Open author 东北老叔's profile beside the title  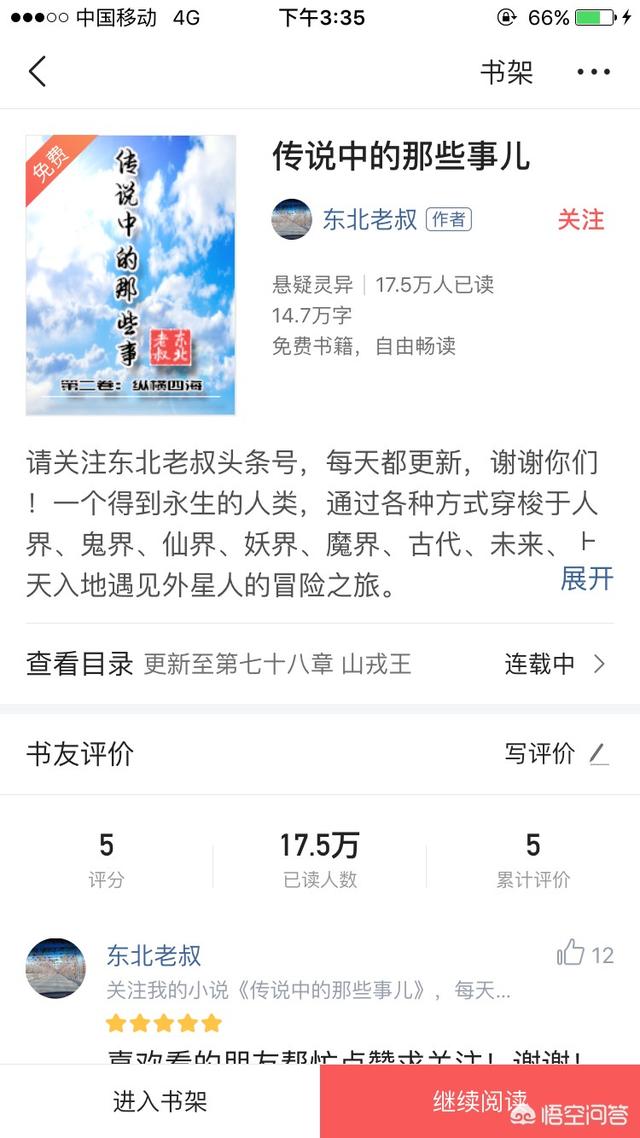(369, 220)
